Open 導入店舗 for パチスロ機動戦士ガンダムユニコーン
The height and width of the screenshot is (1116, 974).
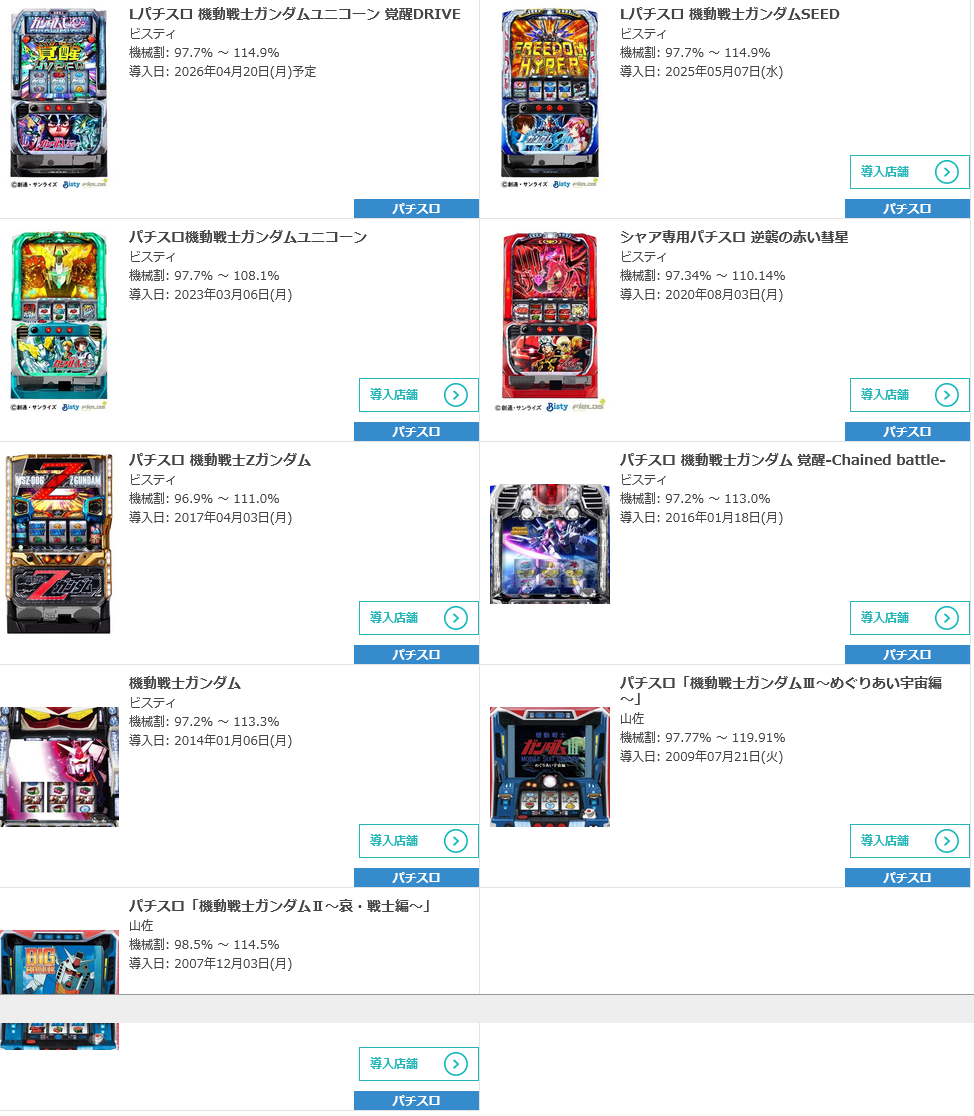[x=418, y=395]
